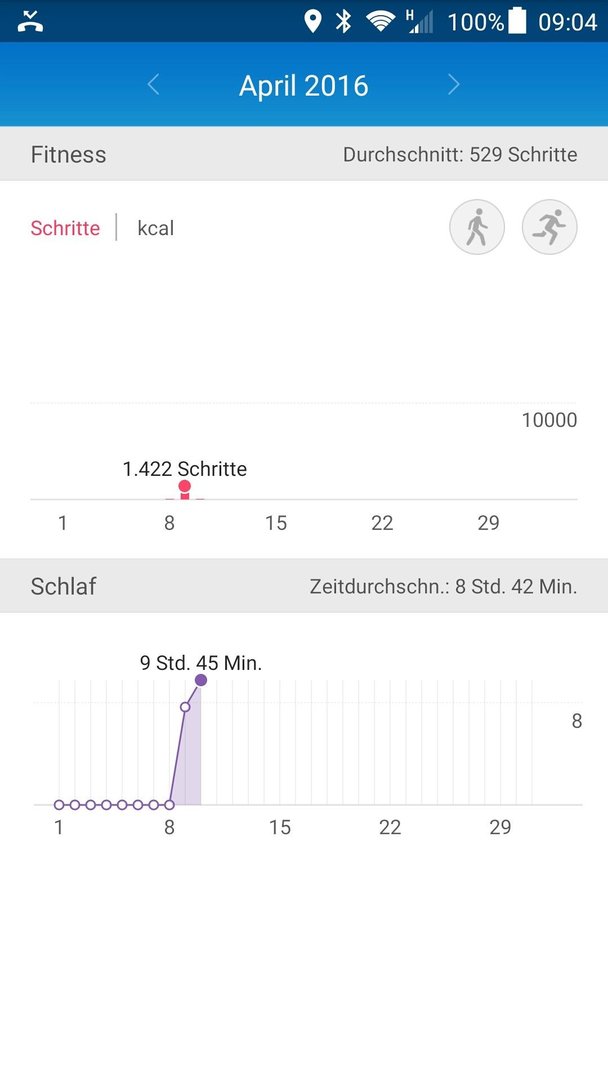Select the 1.422 Schritte data point
This screenshot has width=608, height=1080.
[x=185, y=487]
